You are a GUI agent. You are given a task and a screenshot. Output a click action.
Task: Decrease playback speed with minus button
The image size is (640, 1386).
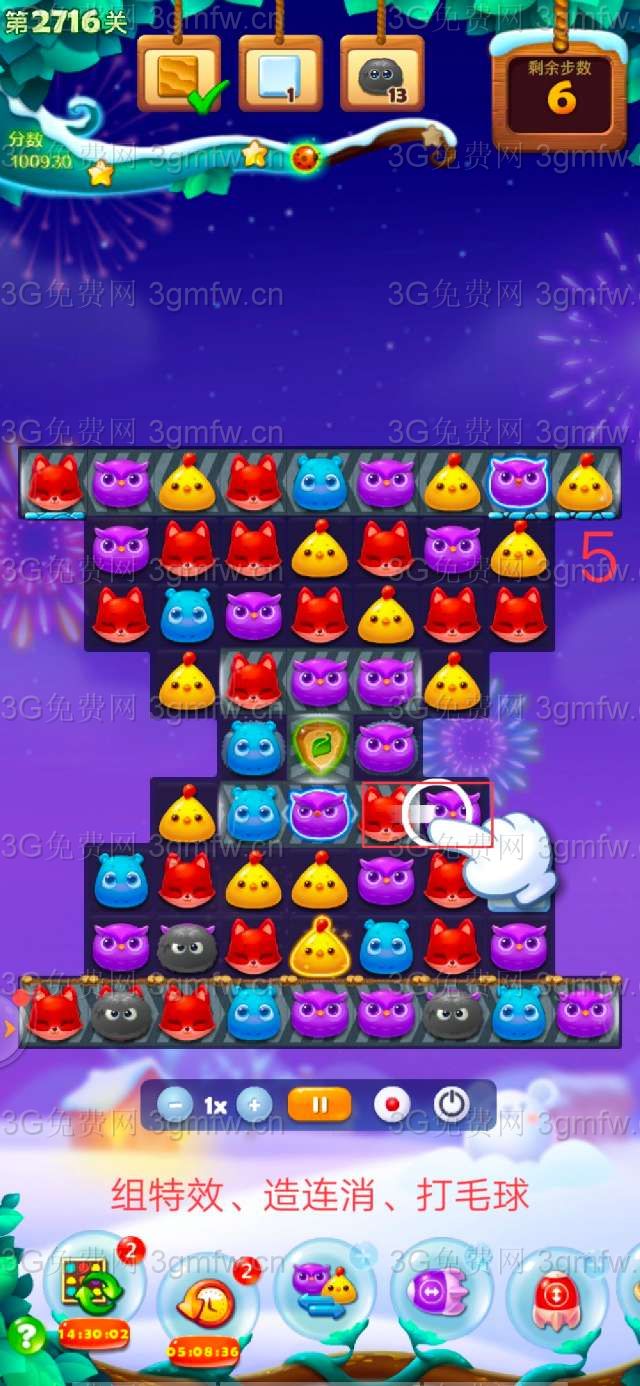coord(175,1105)
